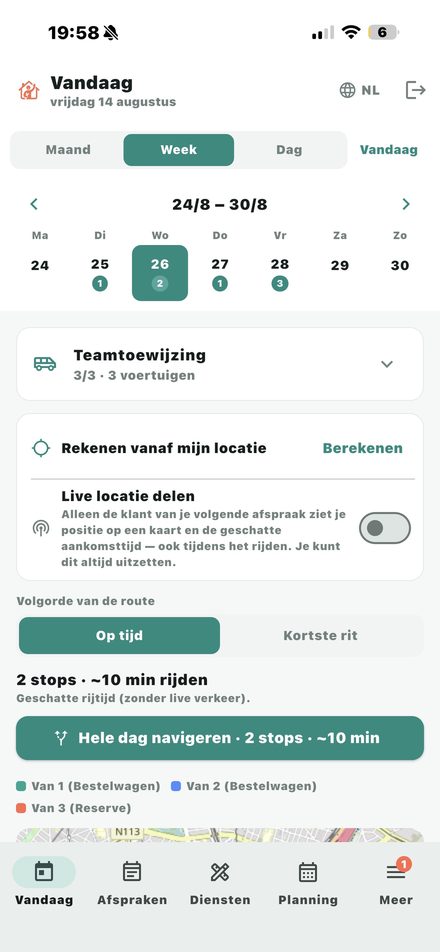Open the Planning tab
The width and height of the screenshot is (440, 952).
(x=308, y=882)
